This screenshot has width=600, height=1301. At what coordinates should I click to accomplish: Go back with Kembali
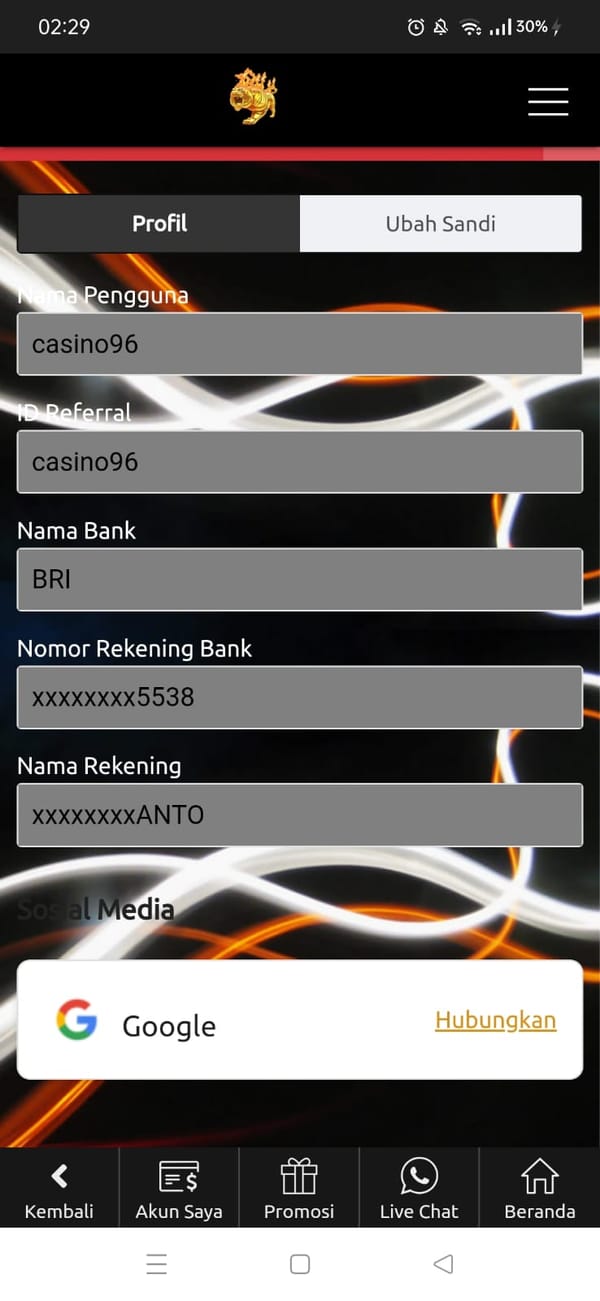[59, 1190]
